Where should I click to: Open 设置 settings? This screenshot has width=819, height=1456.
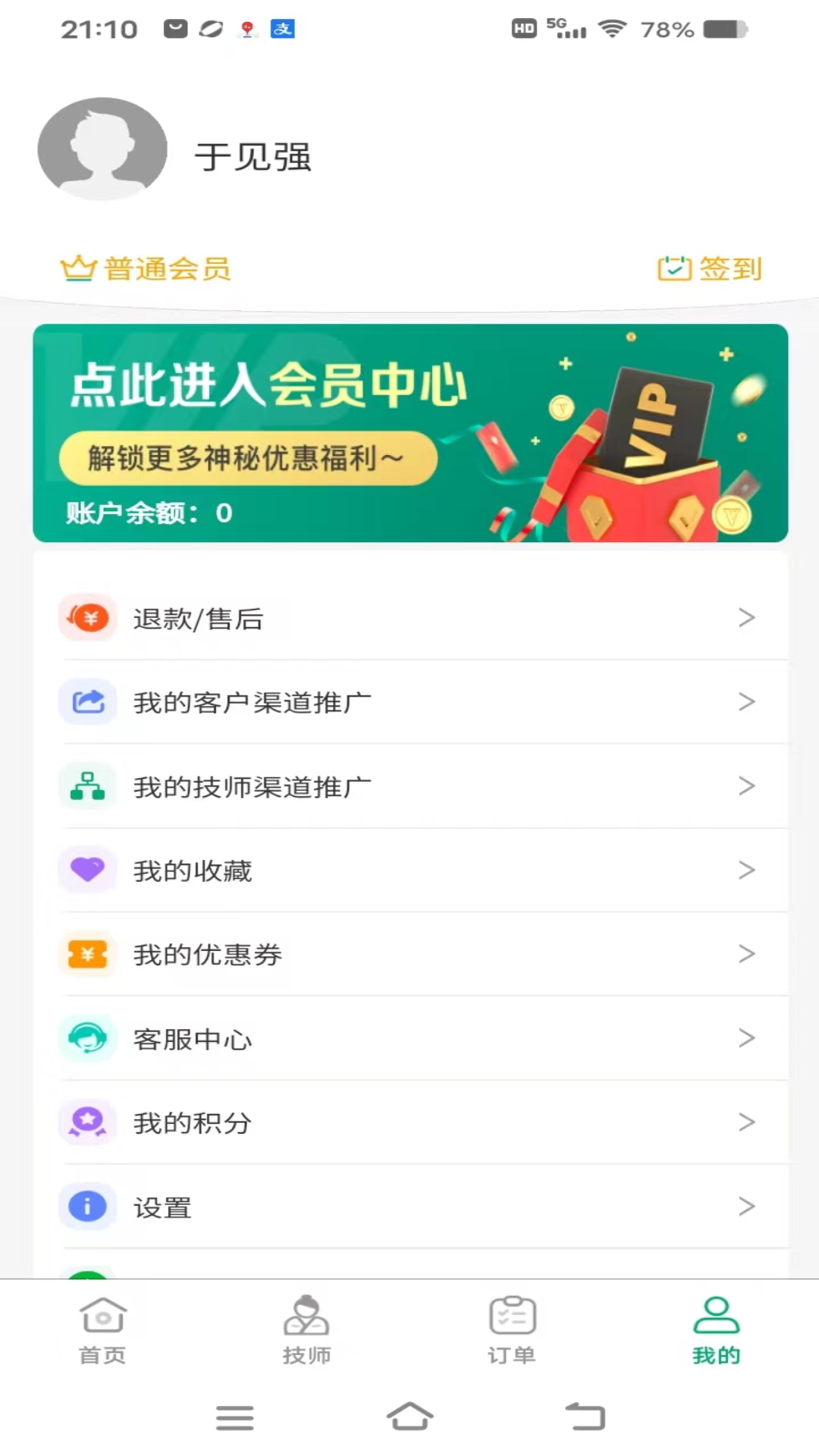coord(409,1207)
